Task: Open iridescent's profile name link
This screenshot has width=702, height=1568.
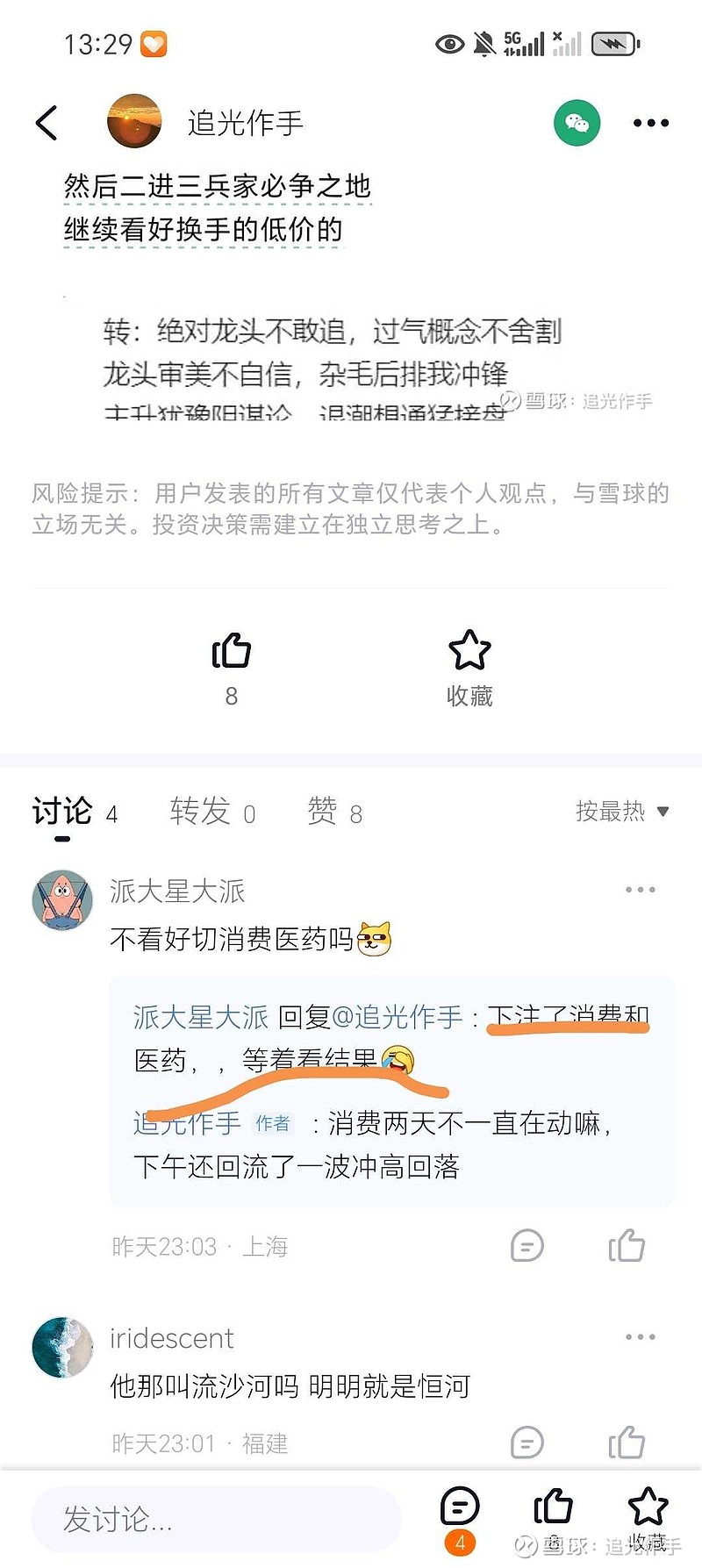Action: point(170,1337)
